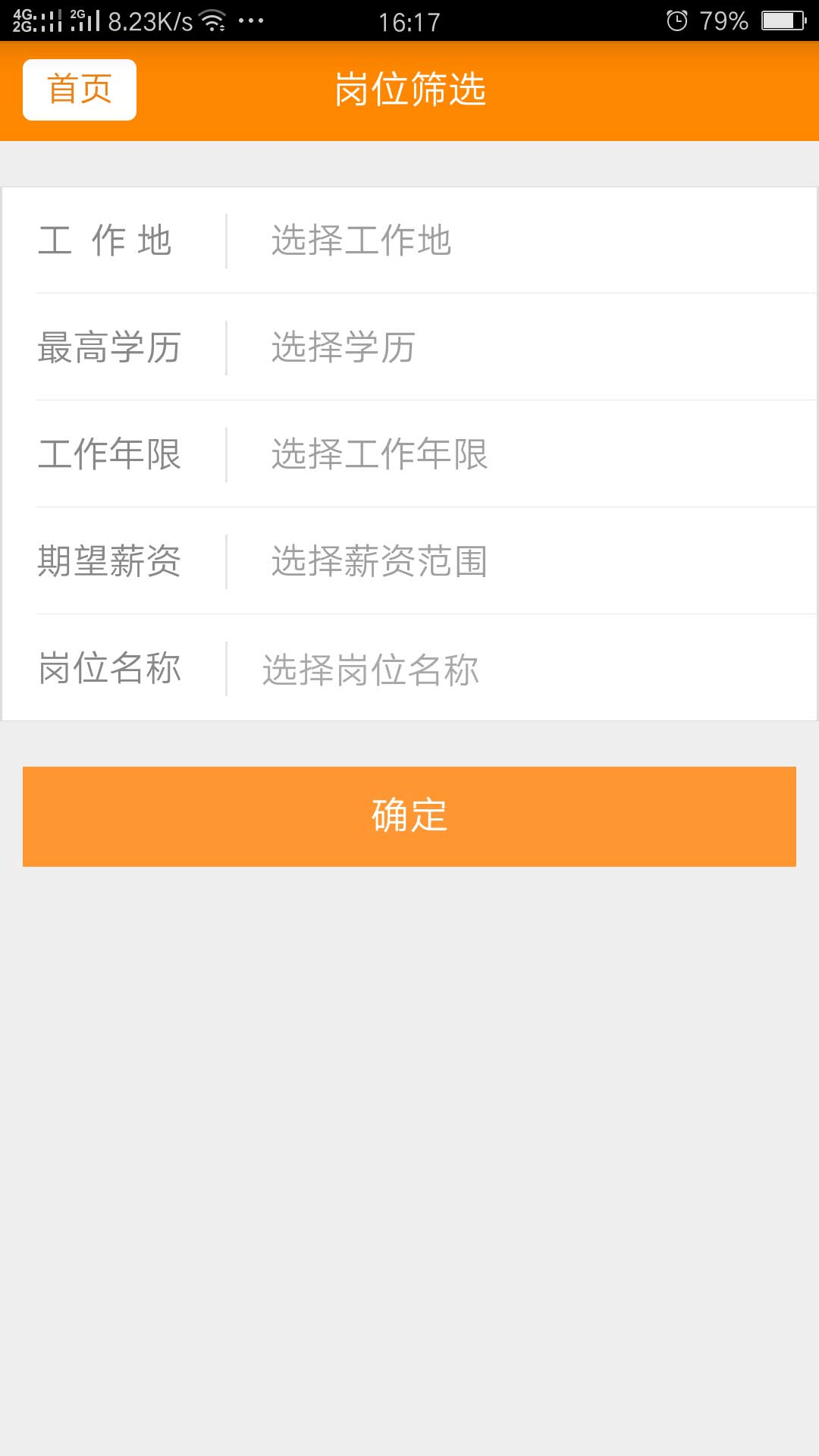The width and height of the screenshot is (819, 1456).
Task: Select highest education via 选择学历
Action: coord(344,347)
